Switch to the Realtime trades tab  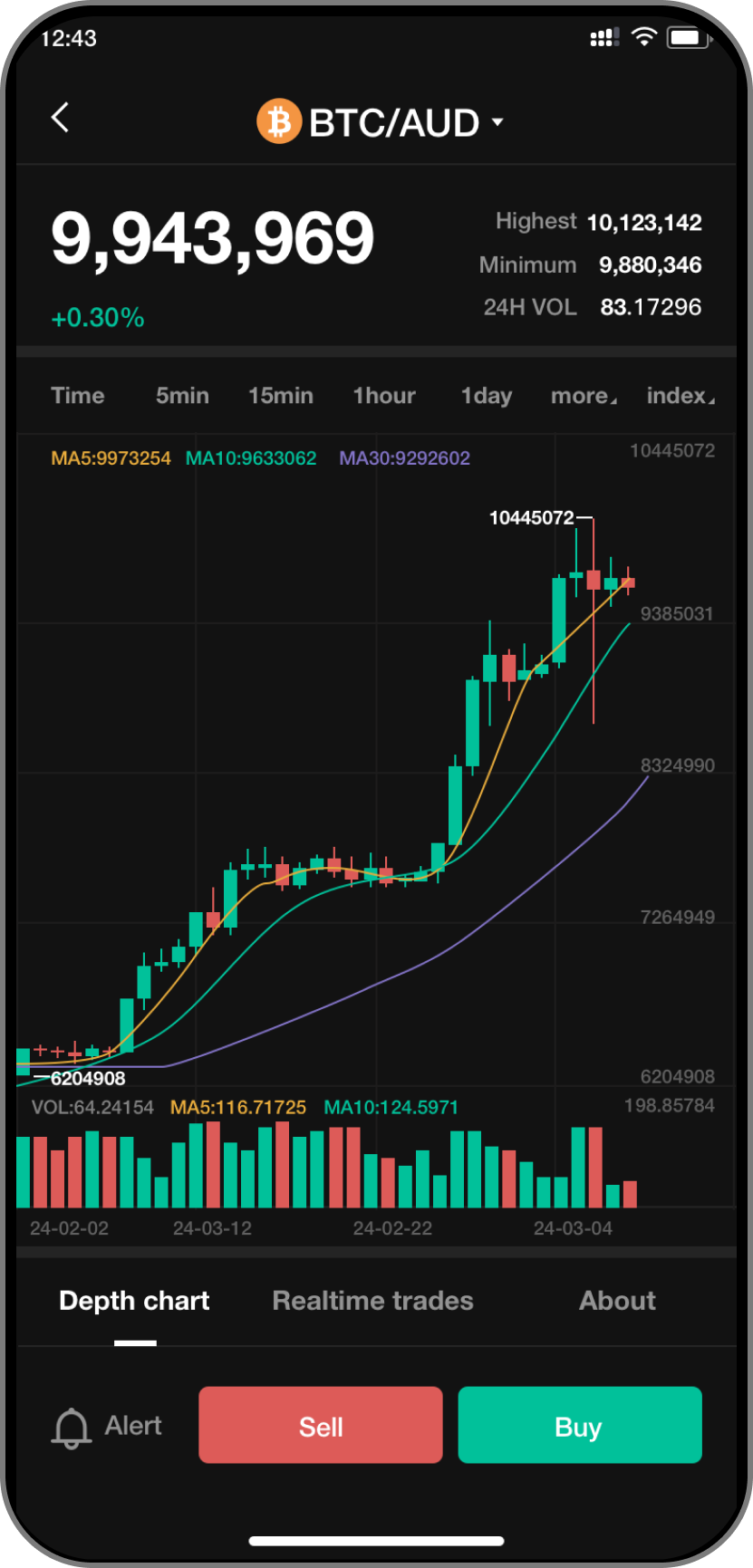click(x=372, y=1301)
